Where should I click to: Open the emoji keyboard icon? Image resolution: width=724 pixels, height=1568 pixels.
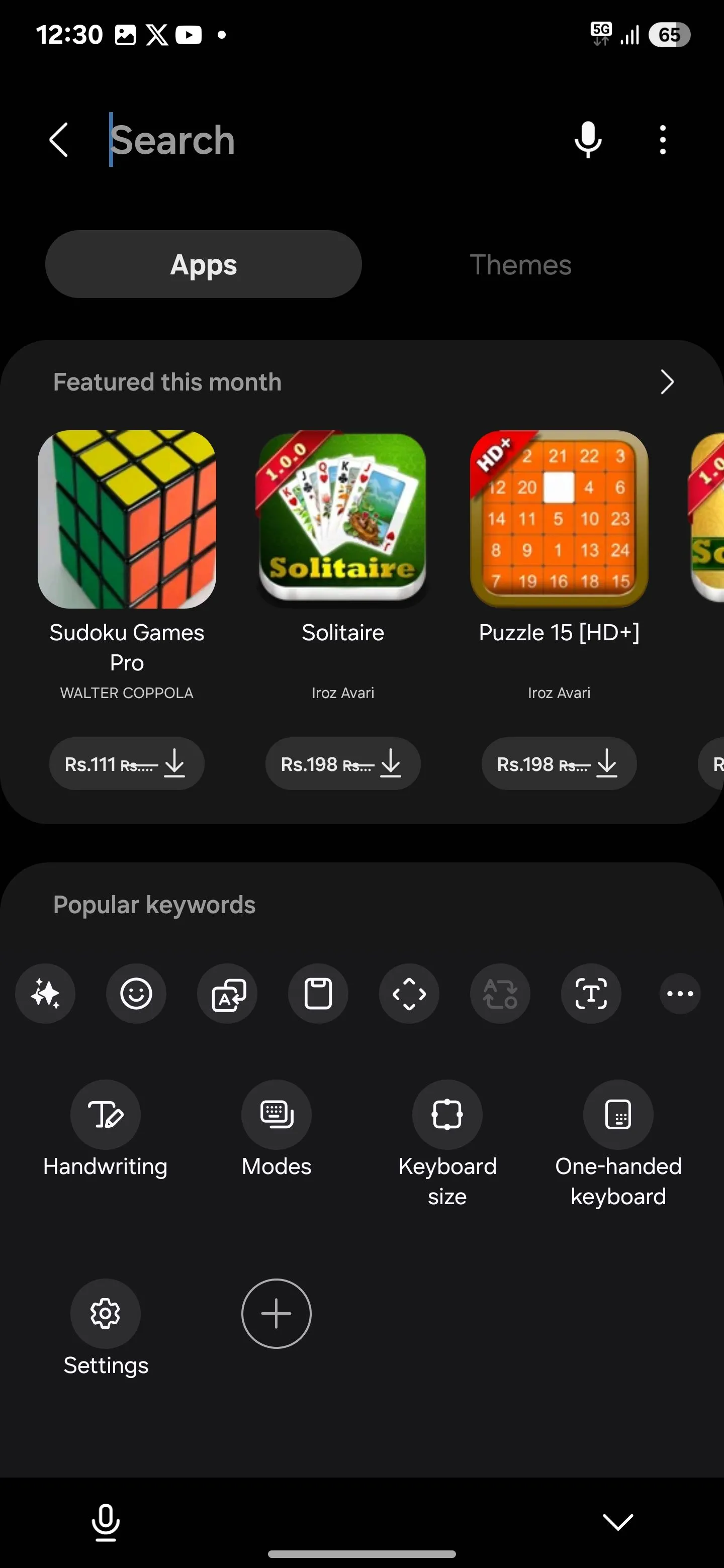(136, 994)
